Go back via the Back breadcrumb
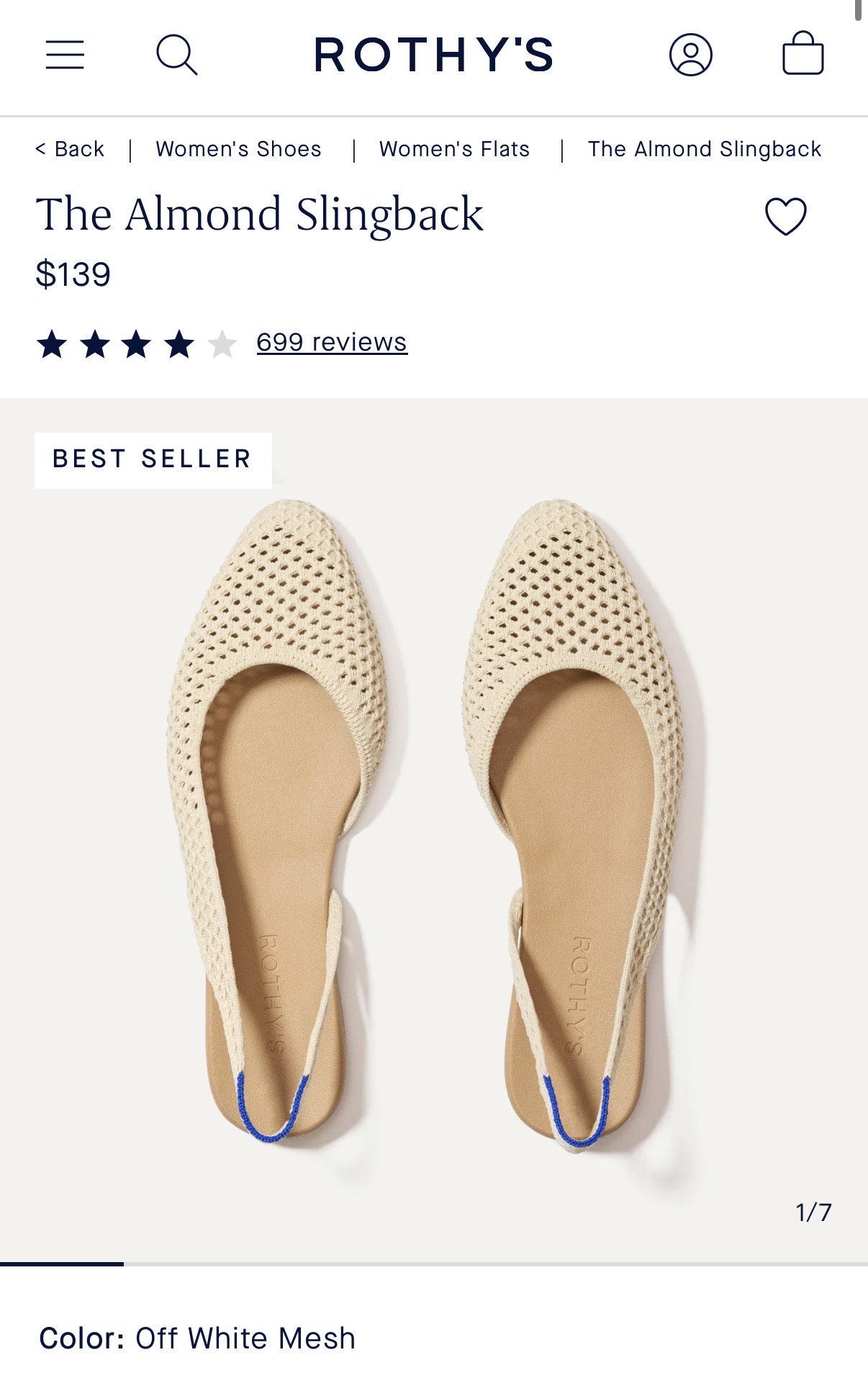Image resolution: width=868 pixels, height=1378 pixels. [70, 149]
